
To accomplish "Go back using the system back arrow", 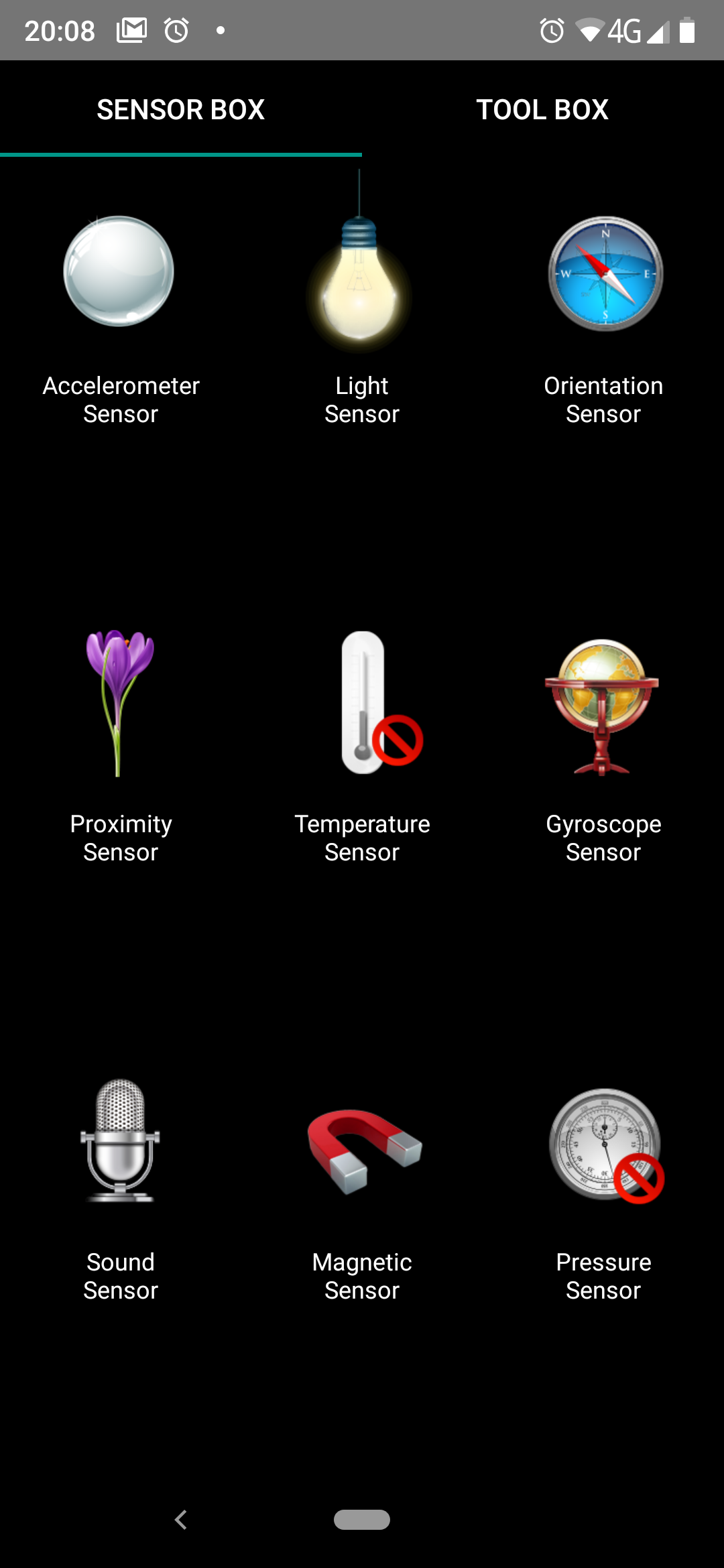I will (181, 1520).
